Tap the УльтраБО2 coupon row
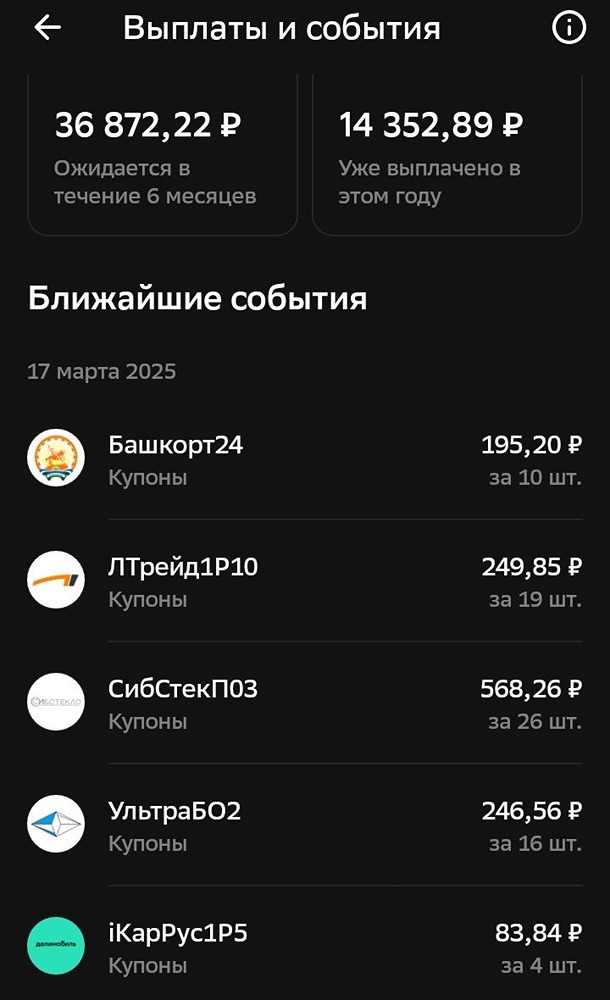 pos(304,825)
